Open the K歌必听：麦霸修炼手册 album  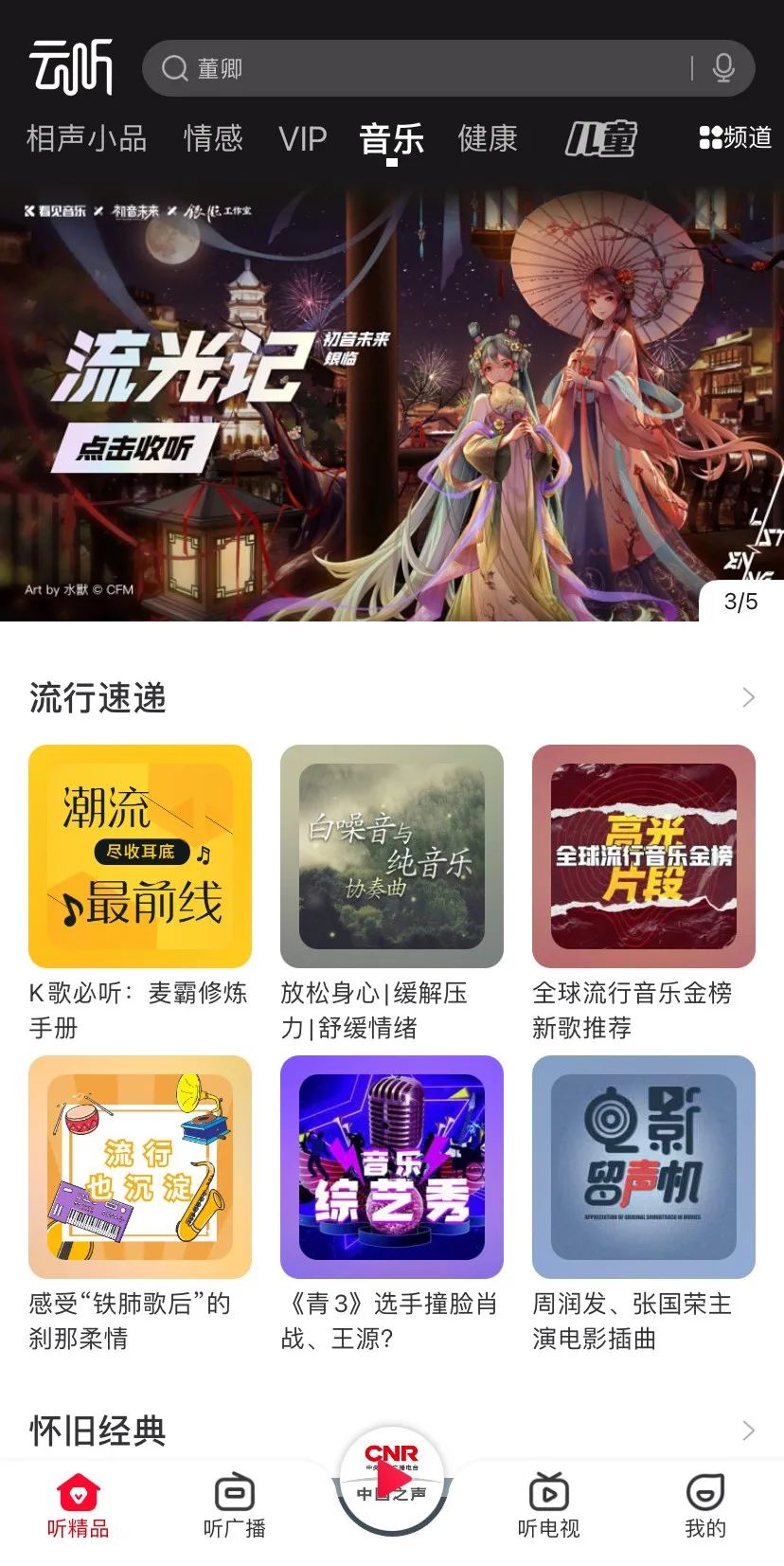[x=140, y=893]
